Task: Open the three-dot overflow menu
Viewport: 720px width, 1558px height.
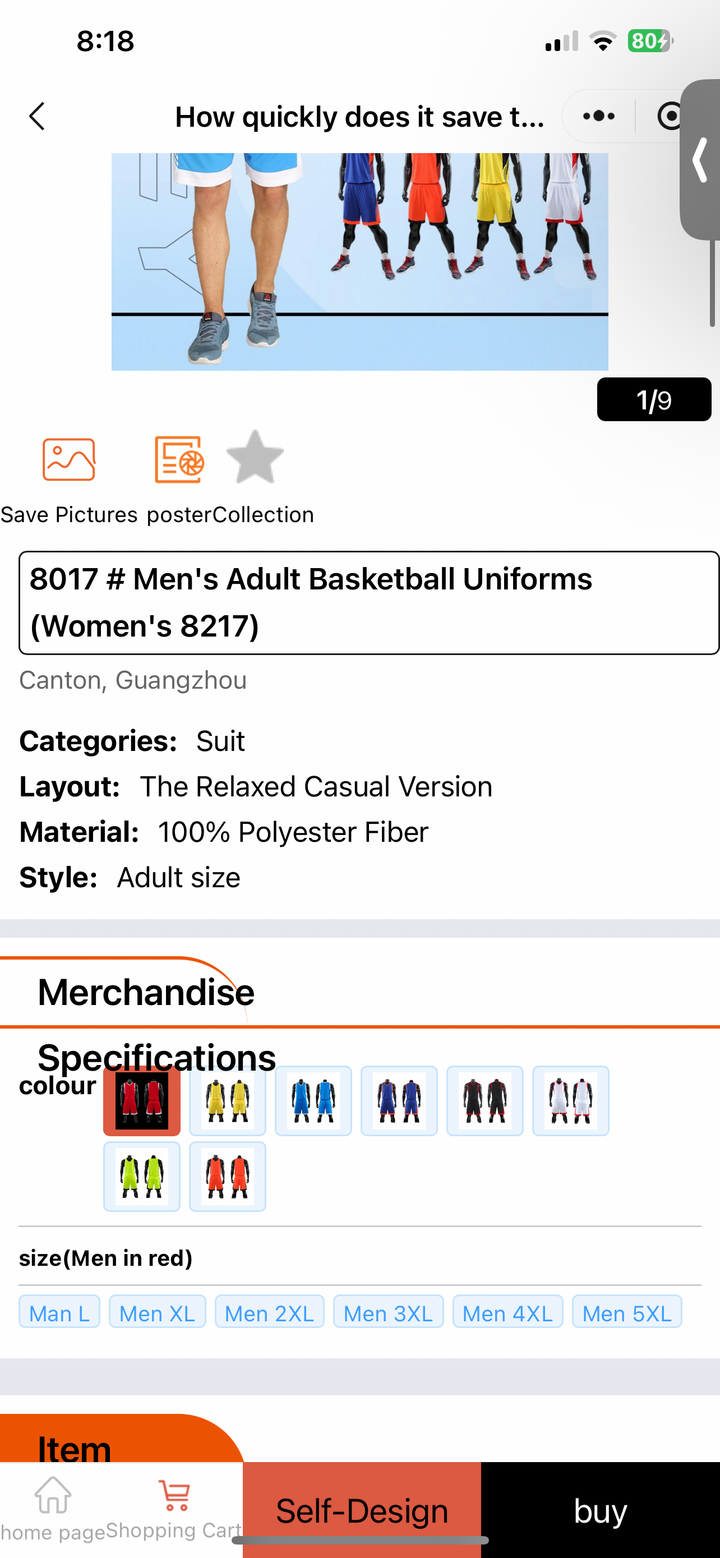Action: [598, 117]
